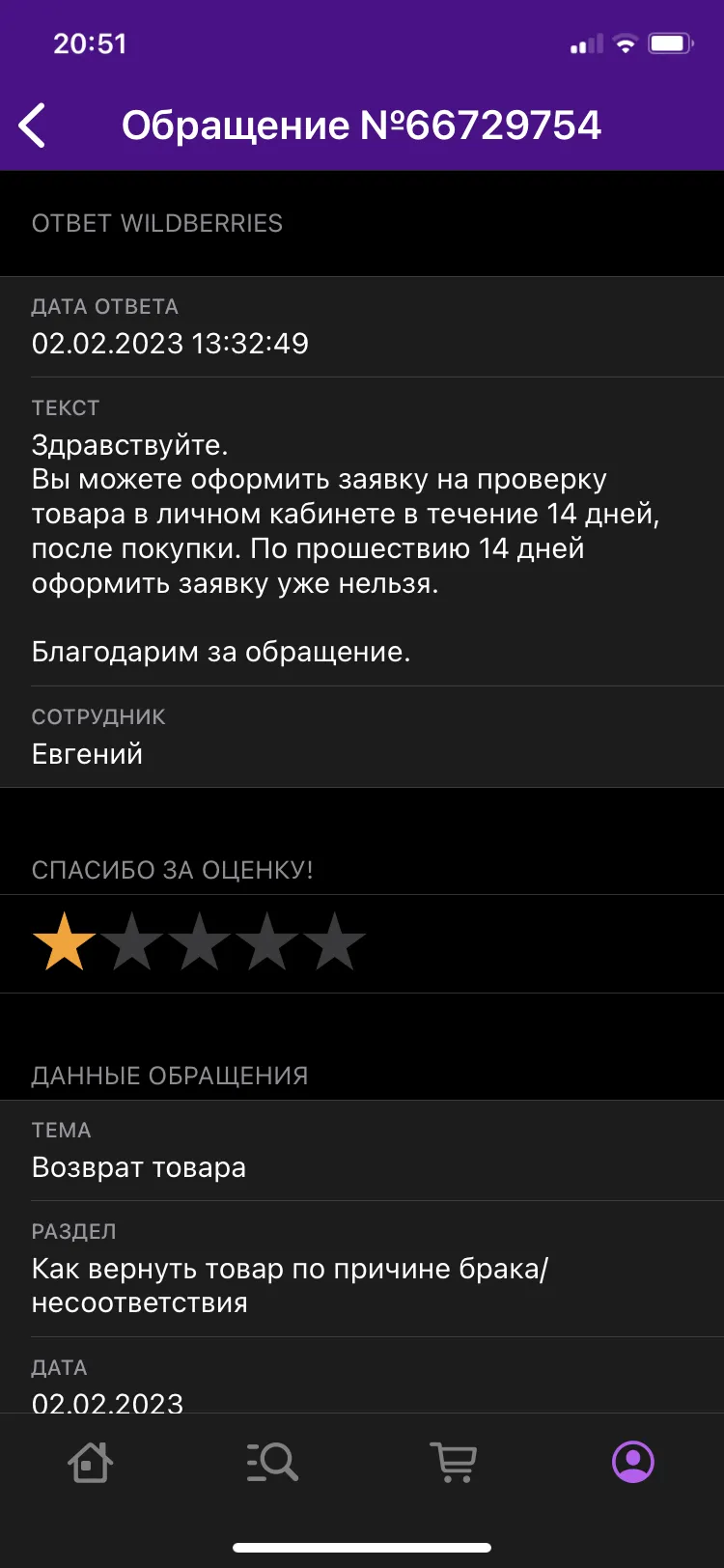
Task: Open the catalog search tab
Action: pyautogui.click(x=272, y=1462)
